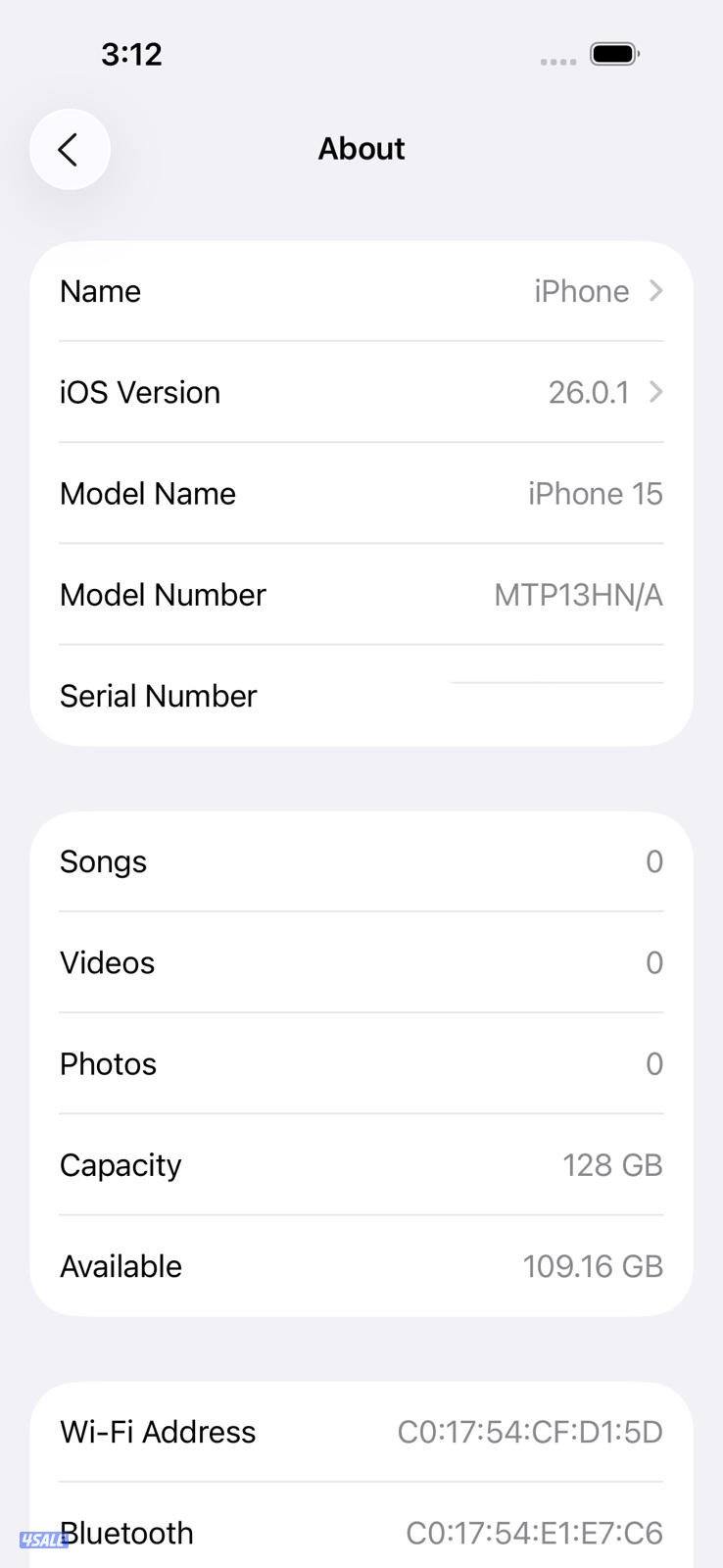The image size is (723, 1568).
Task: Tap the Capacity 128 GB row
Action: tap(361, 1165)
